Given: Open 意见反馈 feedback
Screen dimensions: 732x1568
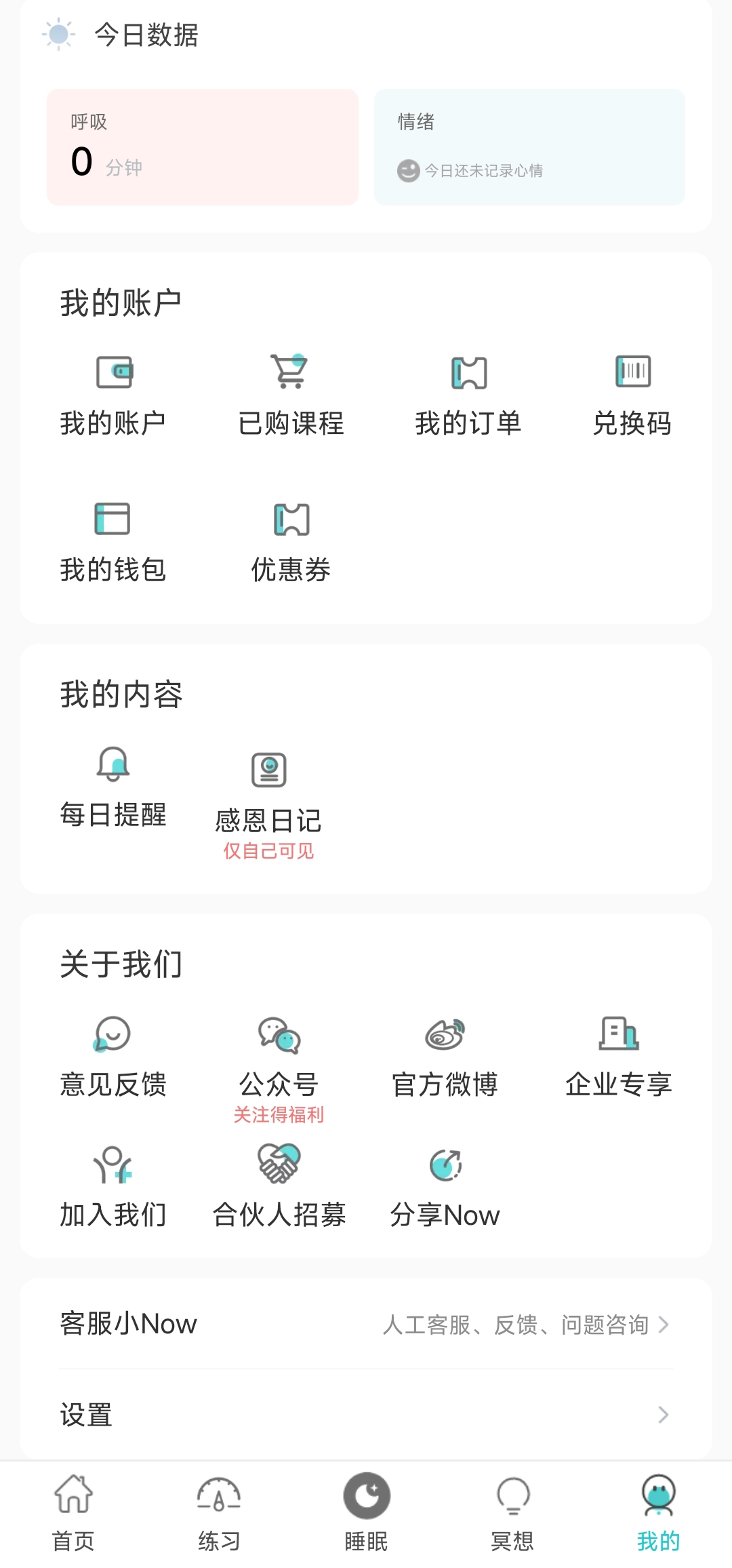Looking at the screenshot, I should coord(113,1056).
